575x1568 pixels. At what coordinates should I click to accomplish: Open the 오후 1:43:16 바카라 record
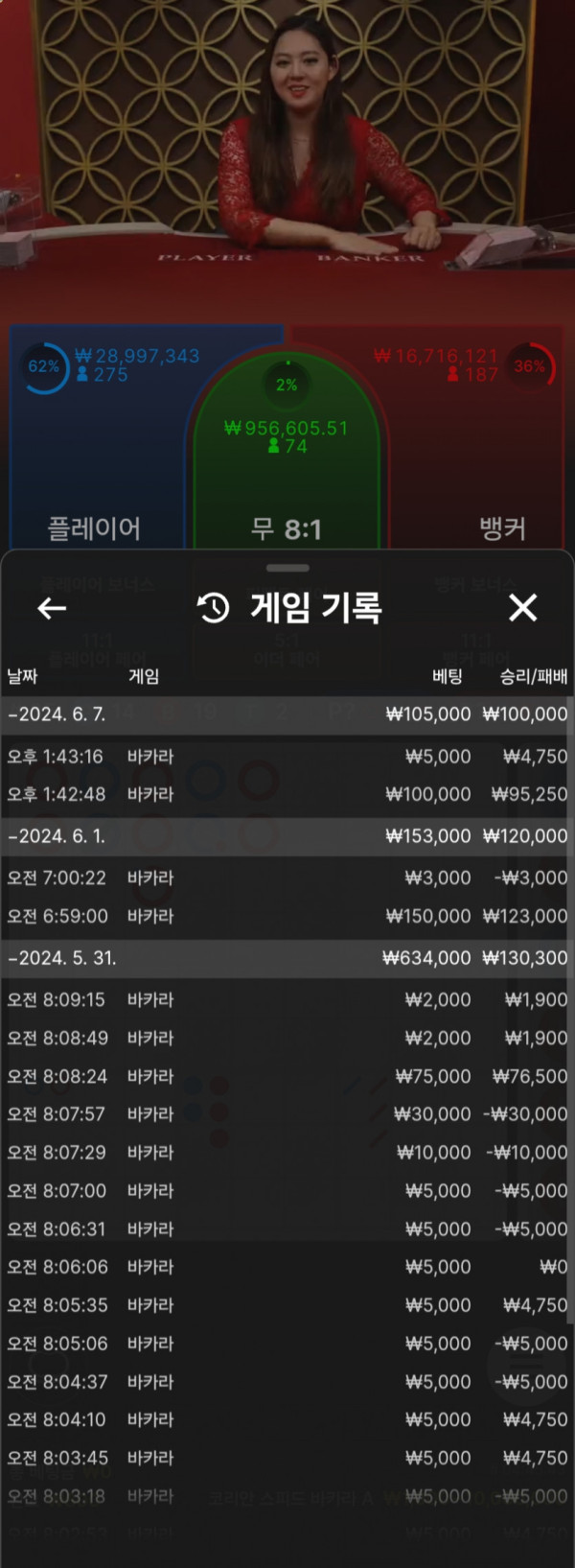[287, 757]
